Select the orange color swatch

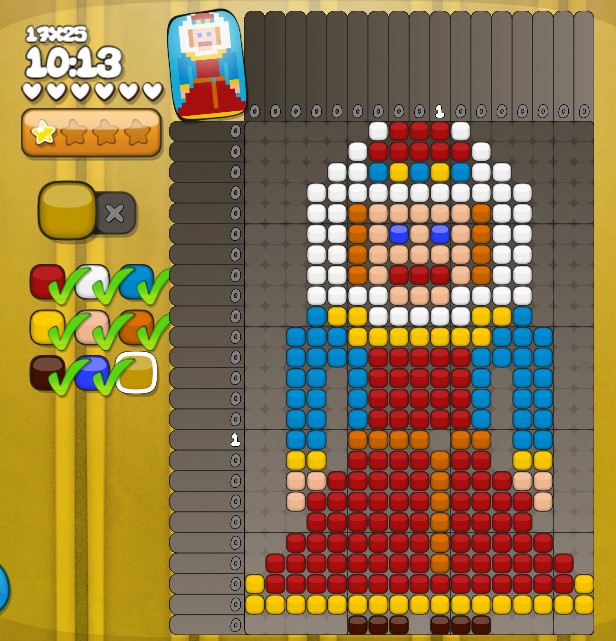pos(136,327)
